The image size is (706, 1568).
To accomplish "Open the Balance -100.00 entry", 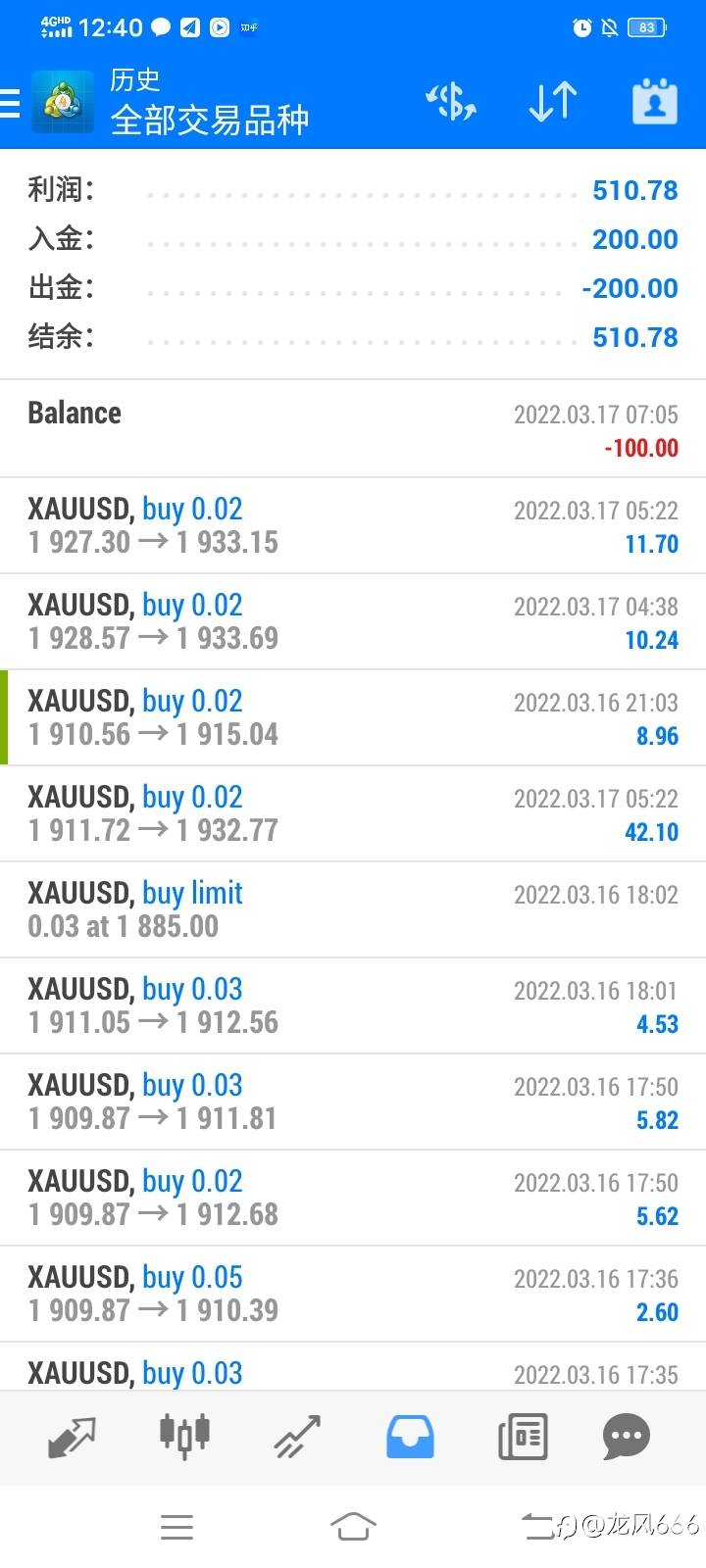I will coord(353,429).
